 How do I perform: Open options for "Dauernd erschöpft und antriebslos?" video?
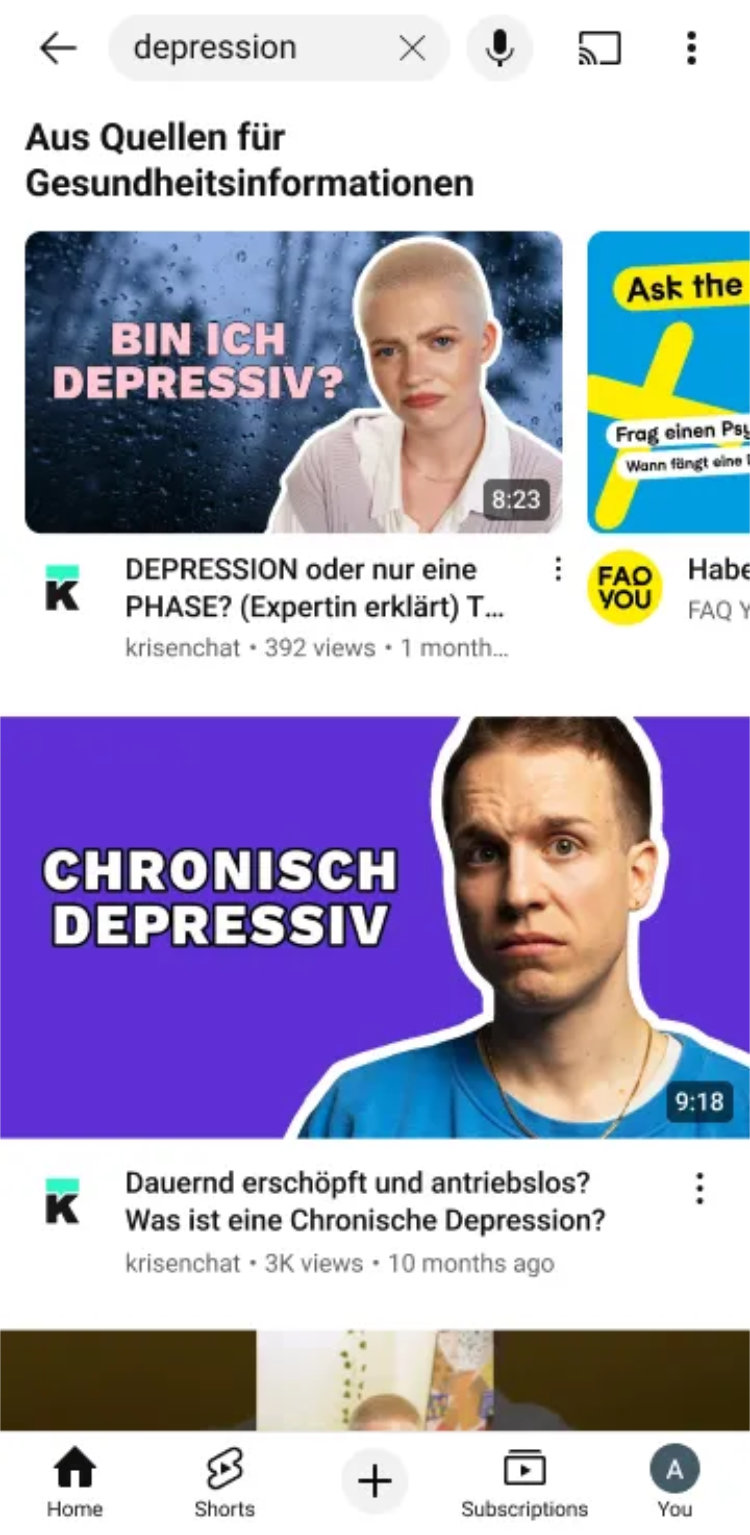[699, 1188]
